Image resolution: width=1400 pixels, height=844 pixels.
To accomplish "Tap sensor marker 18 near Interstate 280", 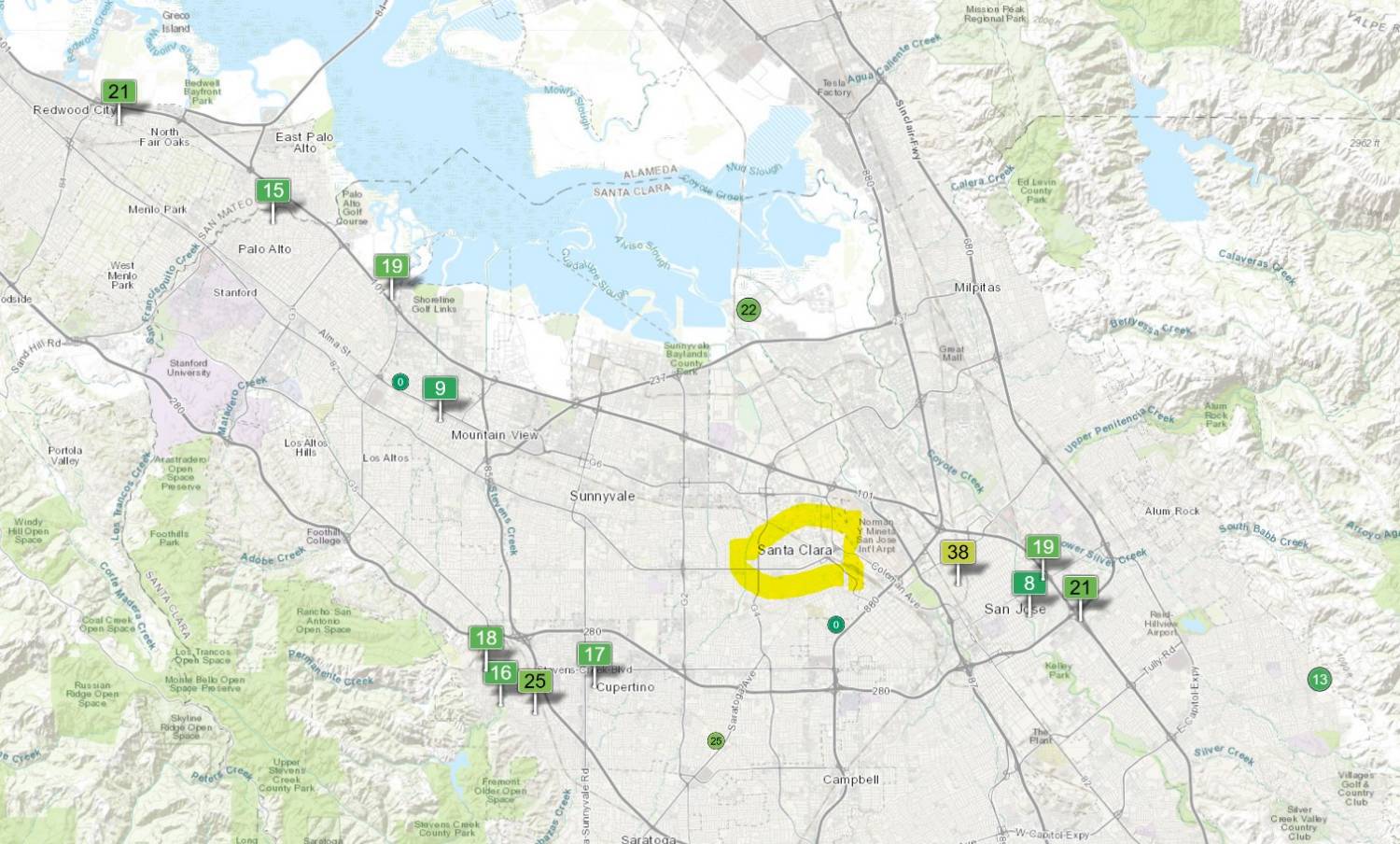I will [x=485, y=639].
